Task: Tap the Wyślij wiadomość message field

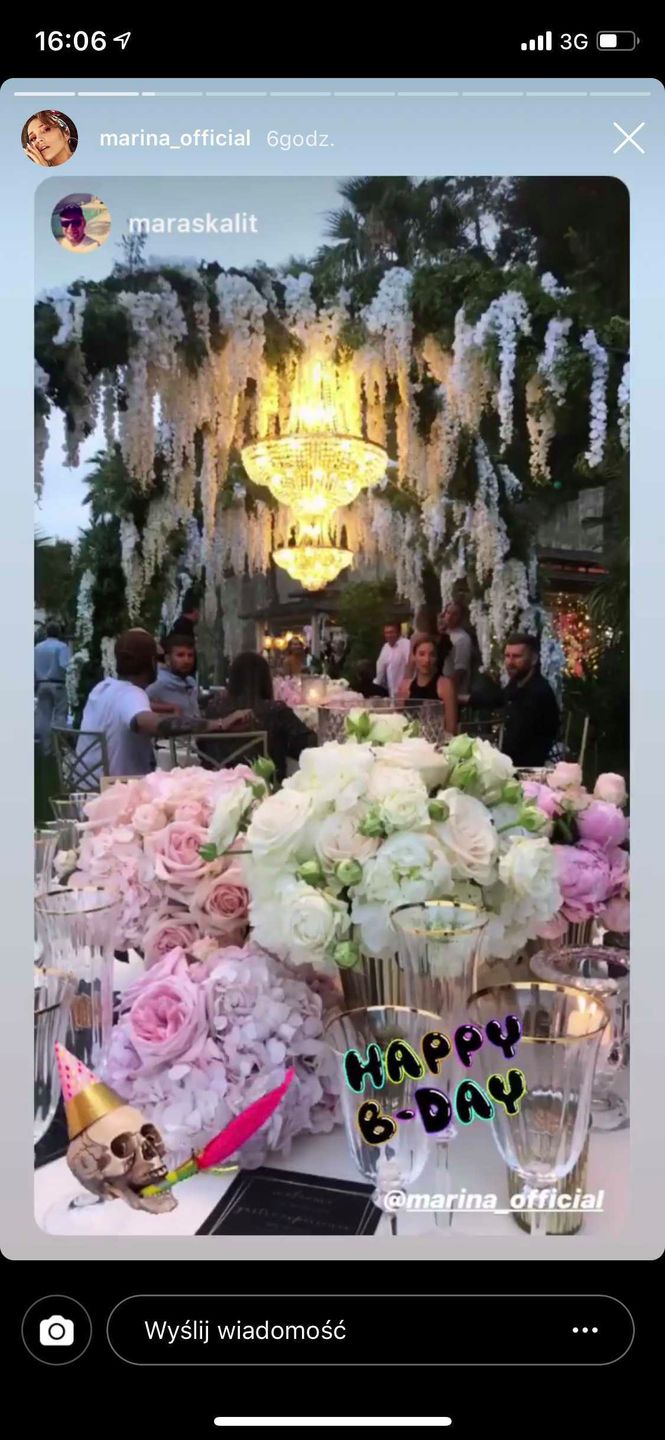Action: (340, 1330)
